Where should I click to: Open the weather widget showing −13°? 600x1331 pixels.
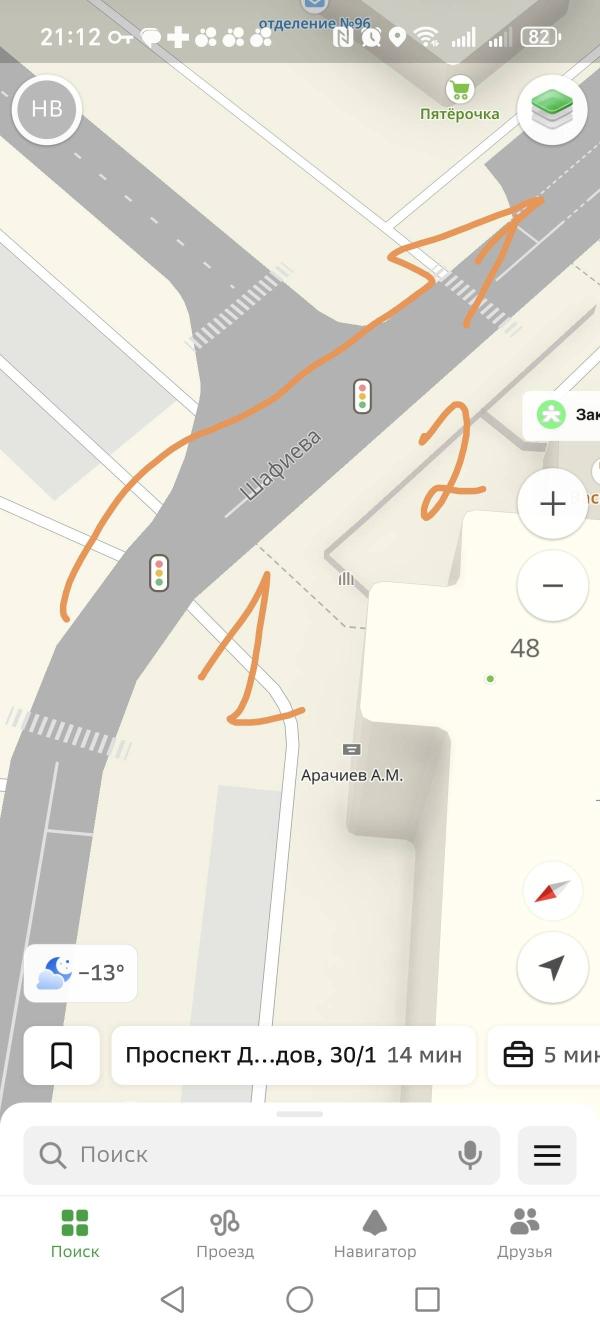pos(81,972)
